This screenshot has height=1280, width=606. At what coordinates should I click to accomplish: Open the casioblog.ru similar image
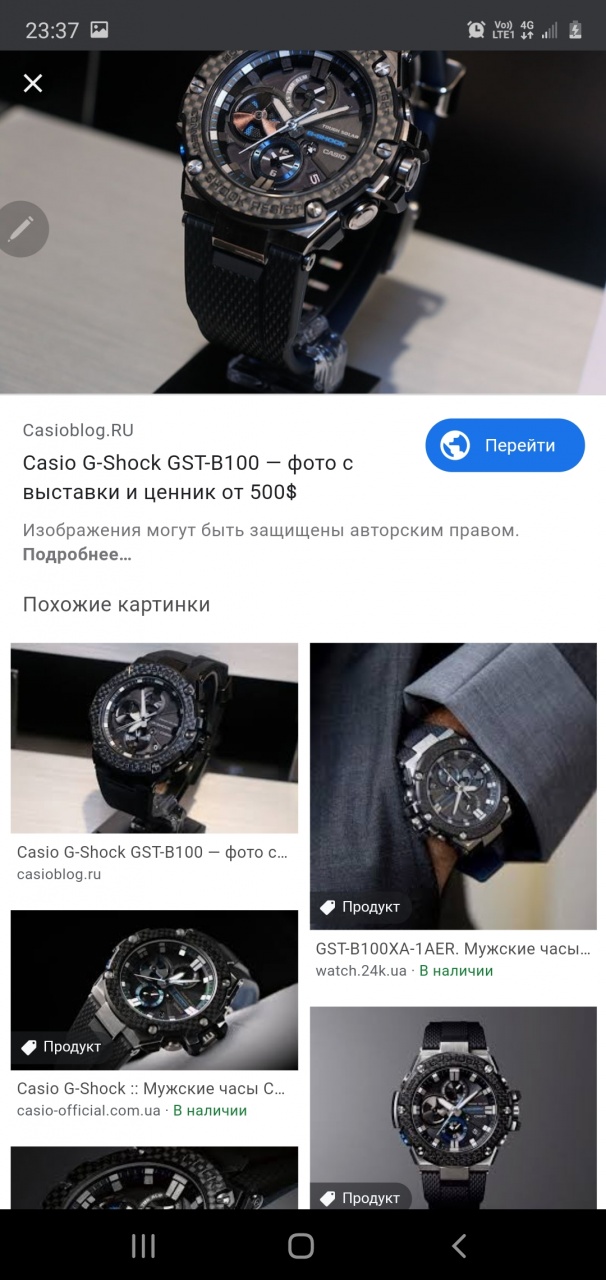pos(154,738)
